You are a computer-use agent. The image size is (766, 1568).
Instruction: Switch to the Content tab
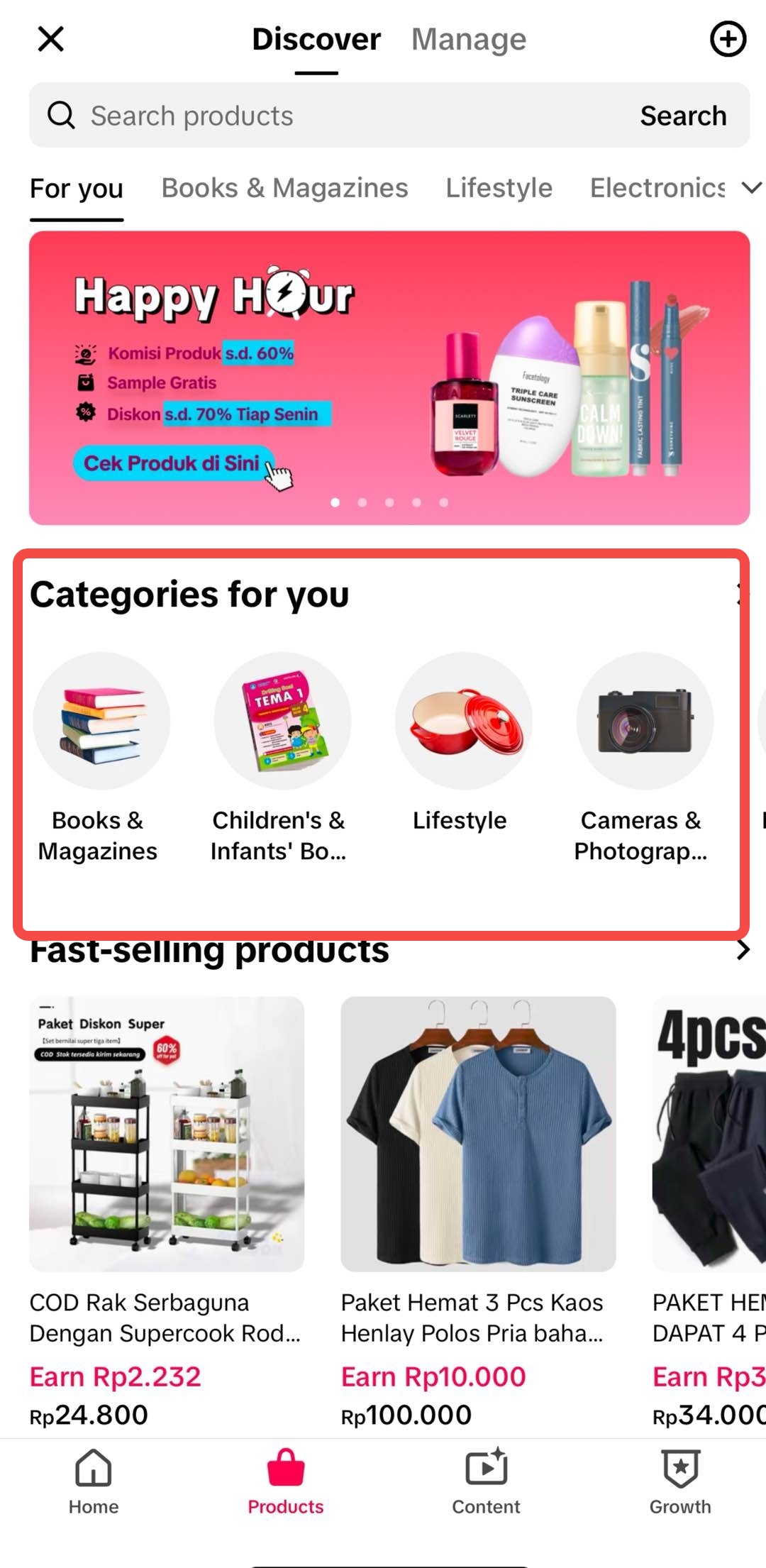[486, 1481]
